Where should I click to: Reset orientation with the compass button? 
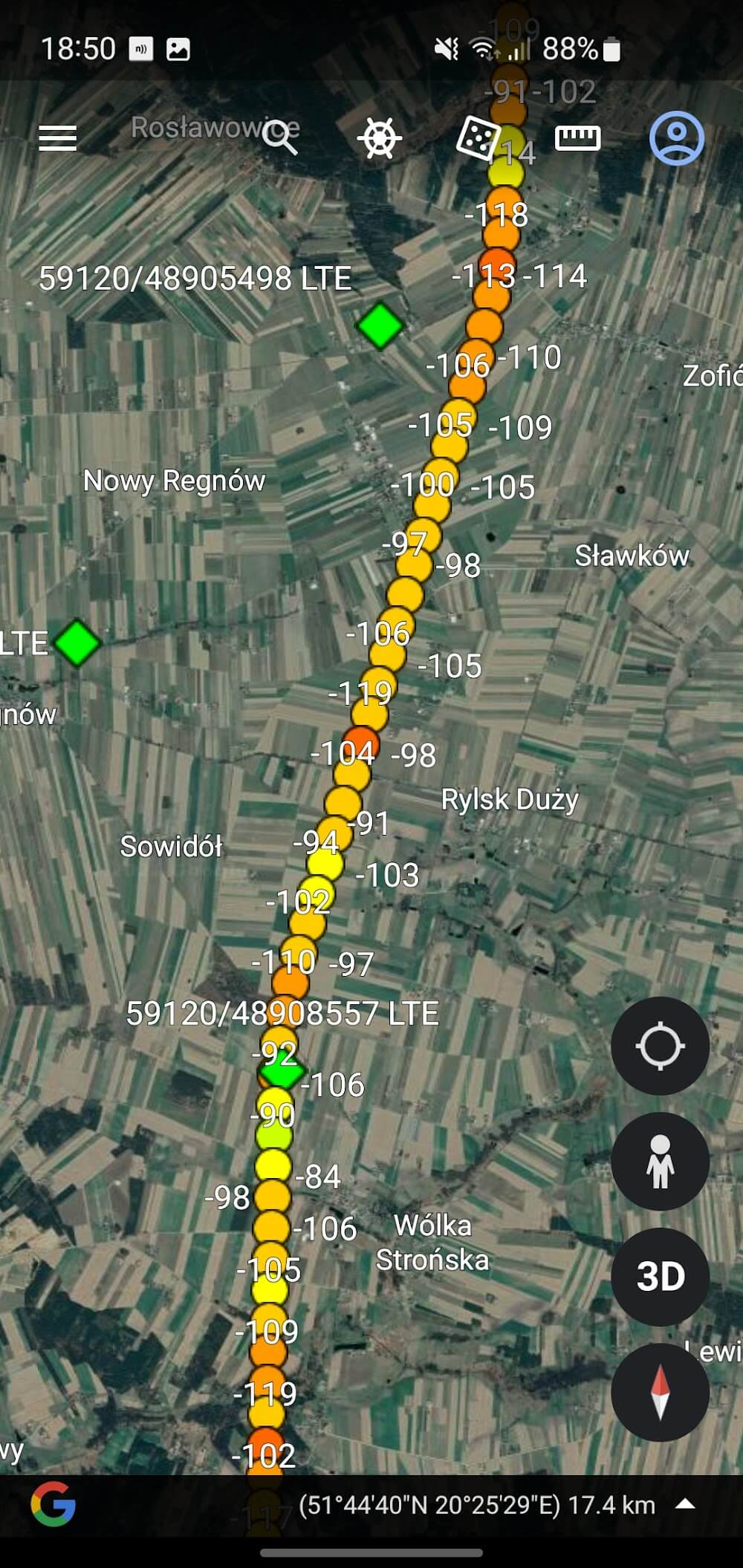[x=660, y=1392]
